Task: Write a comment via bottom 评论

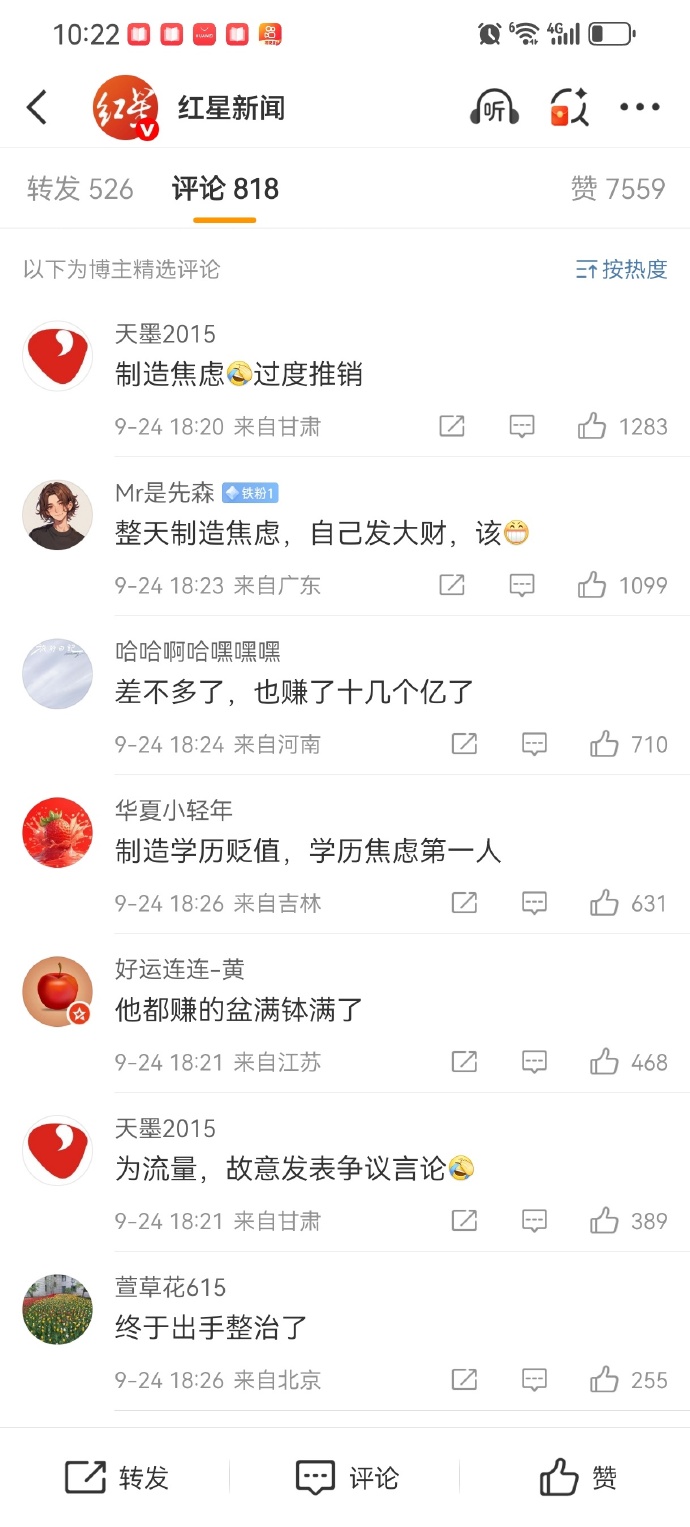Action: pos(346,1478)
